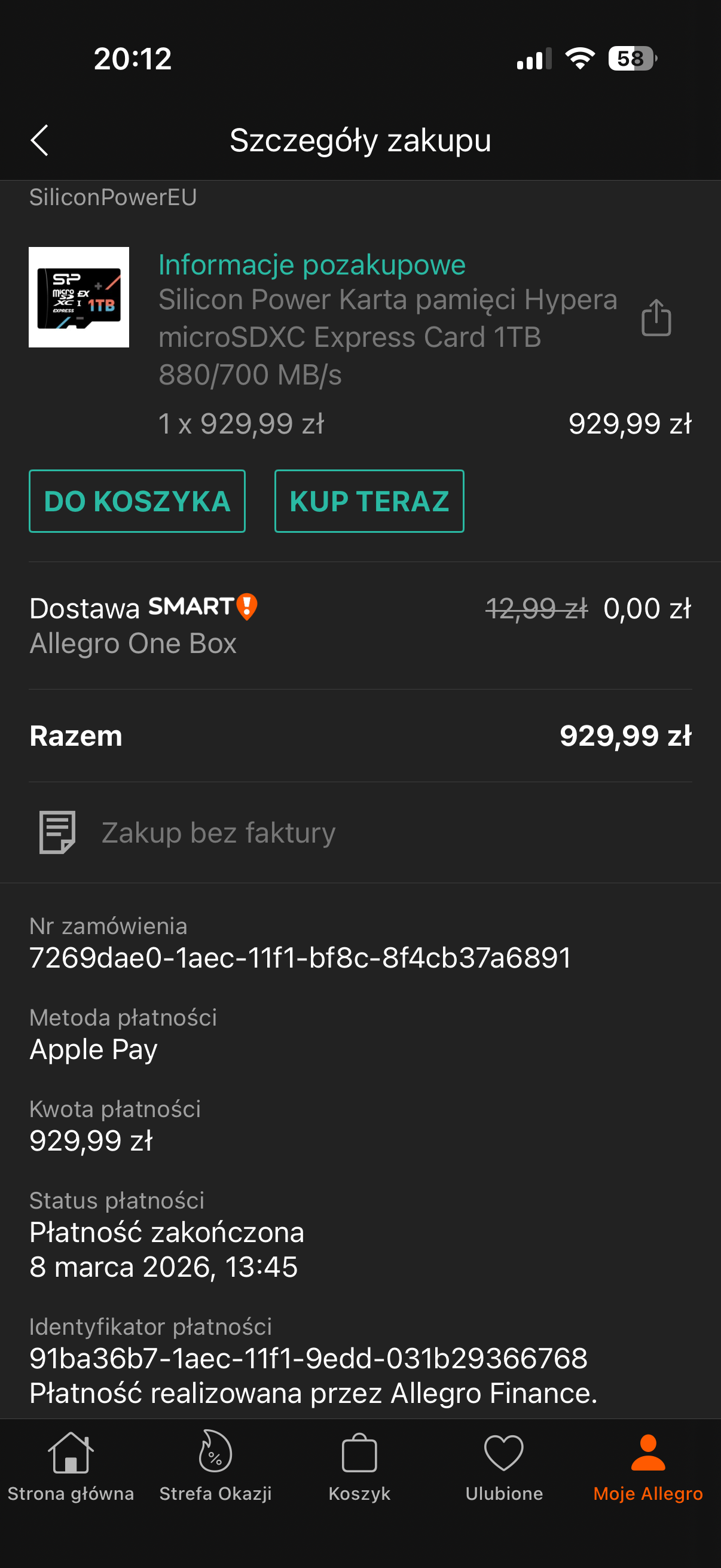721x1568 pixels.
Task: Buy again with KUP TERAZ
Action: point(369,501)
